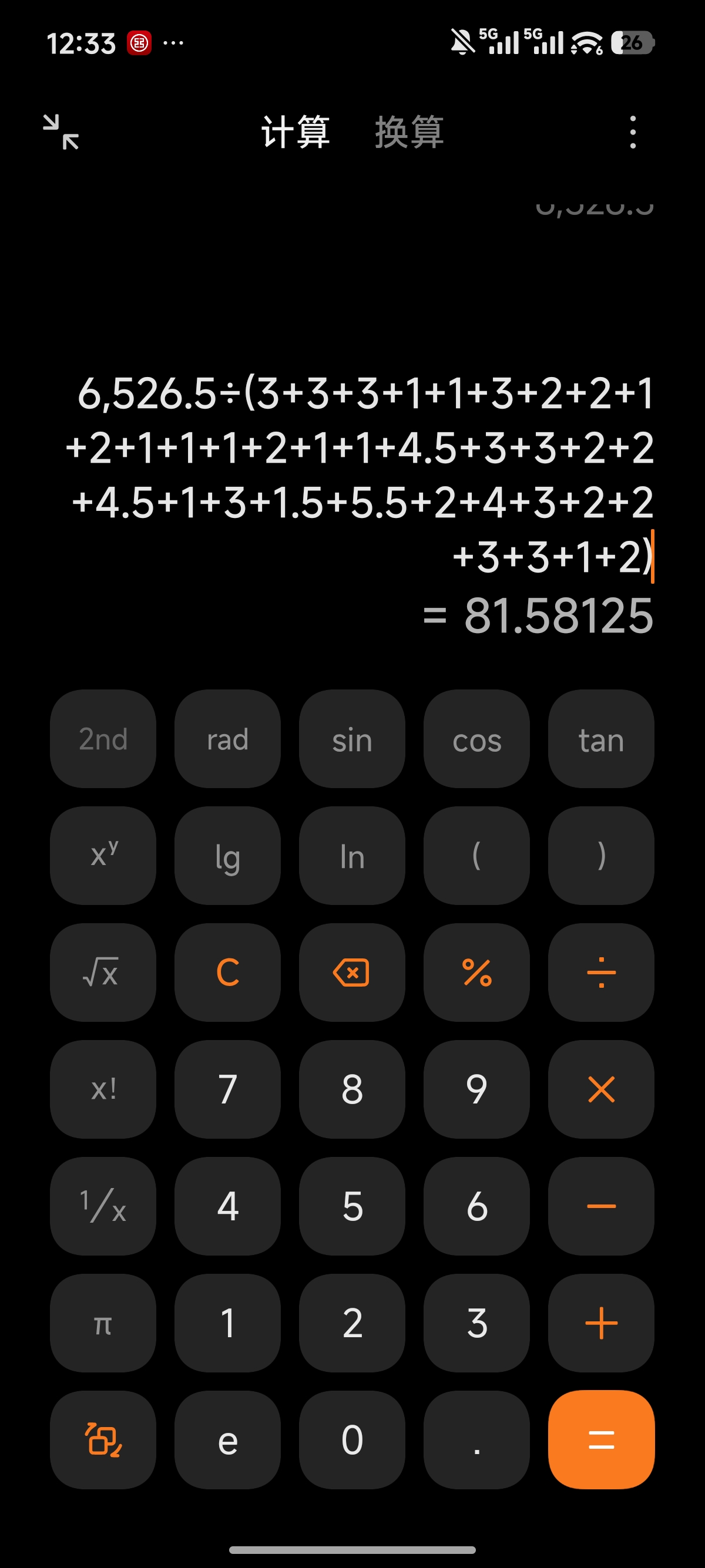Shrink calculator with the collapse arrows icon
The height and width of the screenshot is (1568, 705).
tap(61, 132)
